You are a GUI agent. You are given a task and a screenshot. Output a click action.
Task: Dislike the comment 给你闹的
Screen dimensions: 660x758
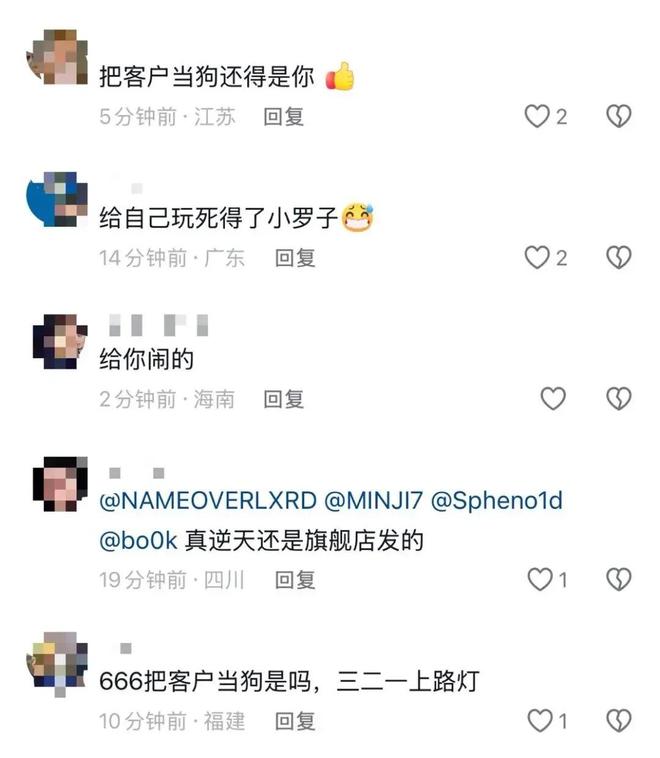pyautogui.click(x=619, y=399)
